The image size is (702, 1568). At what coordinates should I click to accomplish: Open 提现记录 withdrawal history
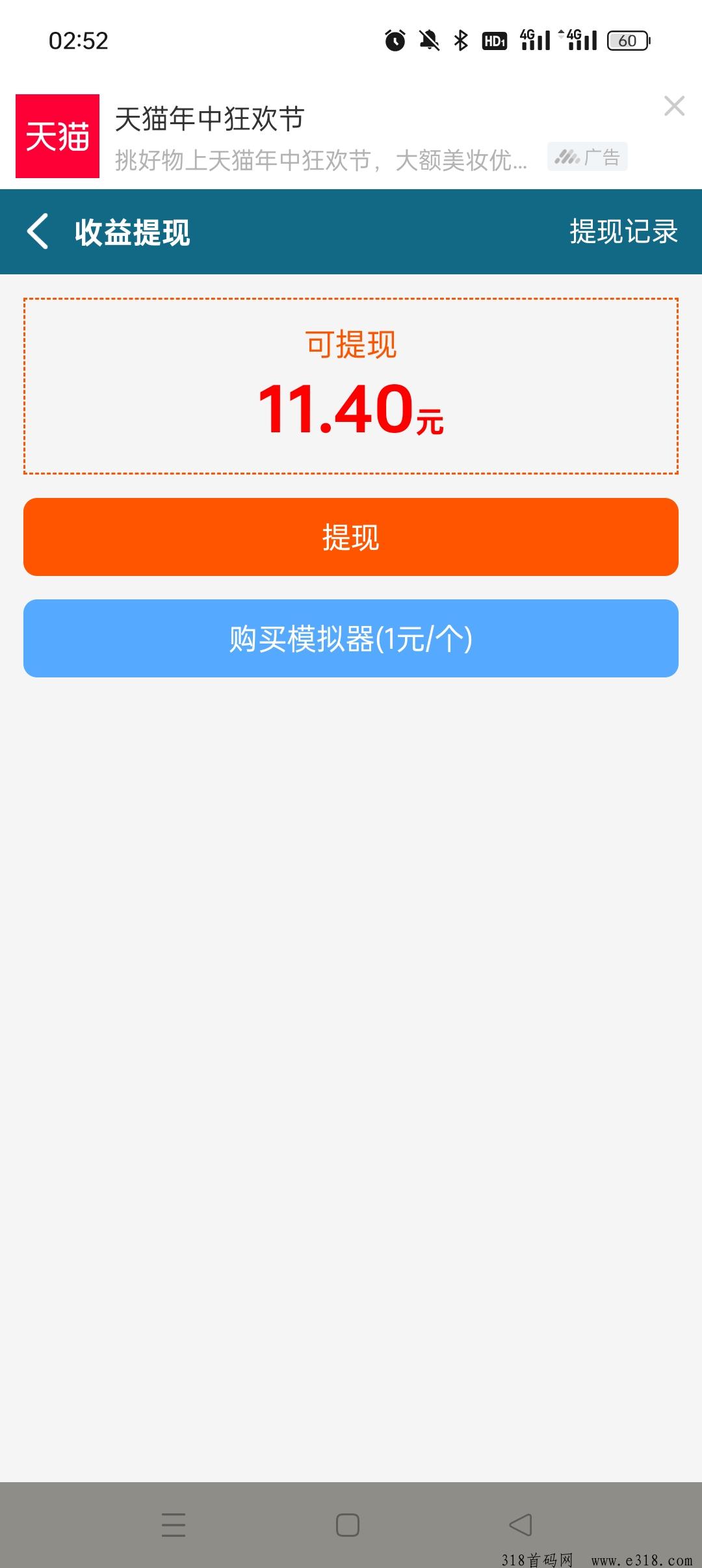623,231
